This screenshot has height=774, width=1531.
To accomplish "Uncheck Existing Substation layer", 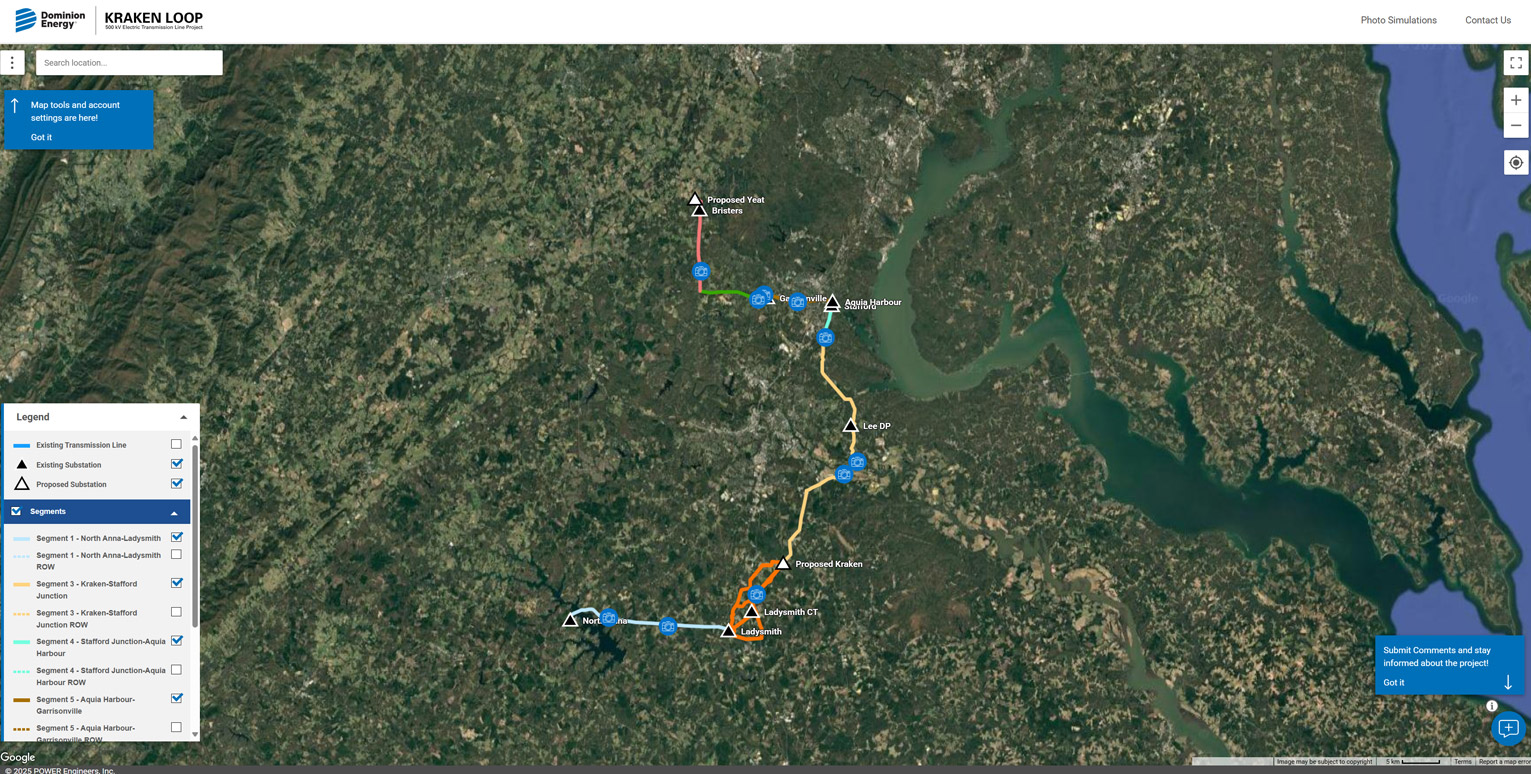I will (x=176, y=464).
